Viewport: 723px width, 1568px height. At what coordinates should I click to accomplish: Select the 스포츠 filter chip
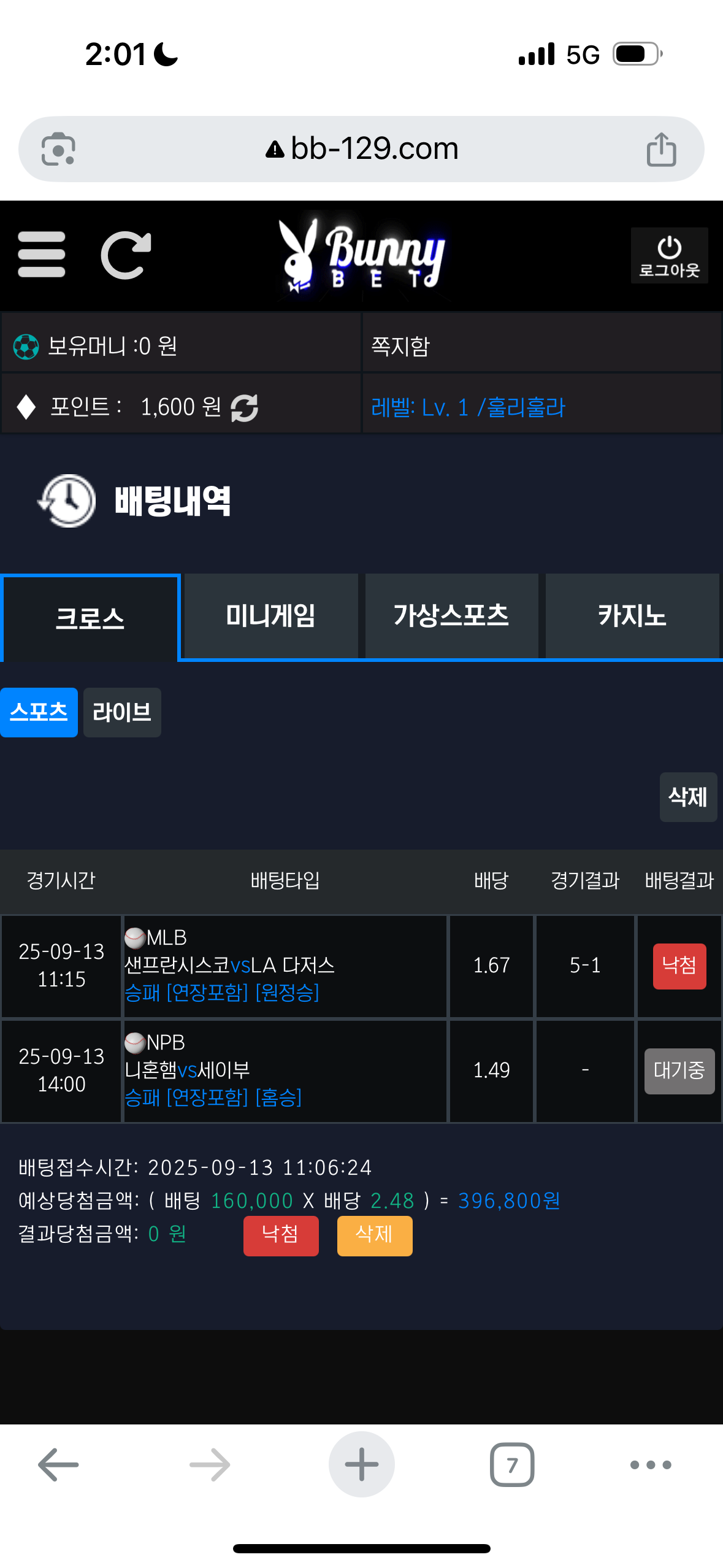tap(39, 712)
